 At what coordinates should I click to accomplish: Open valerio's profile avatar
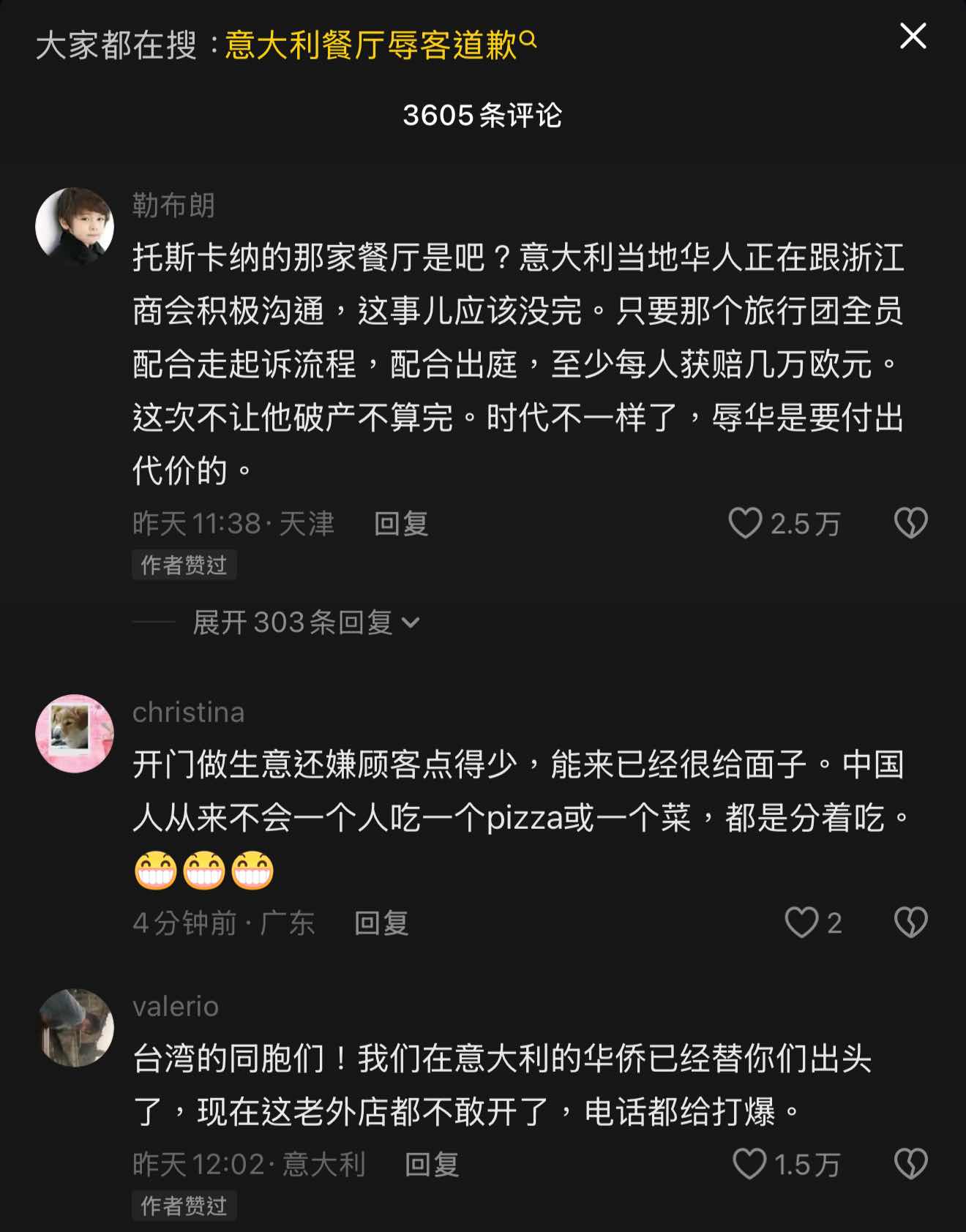click(x=75, y=1028)
